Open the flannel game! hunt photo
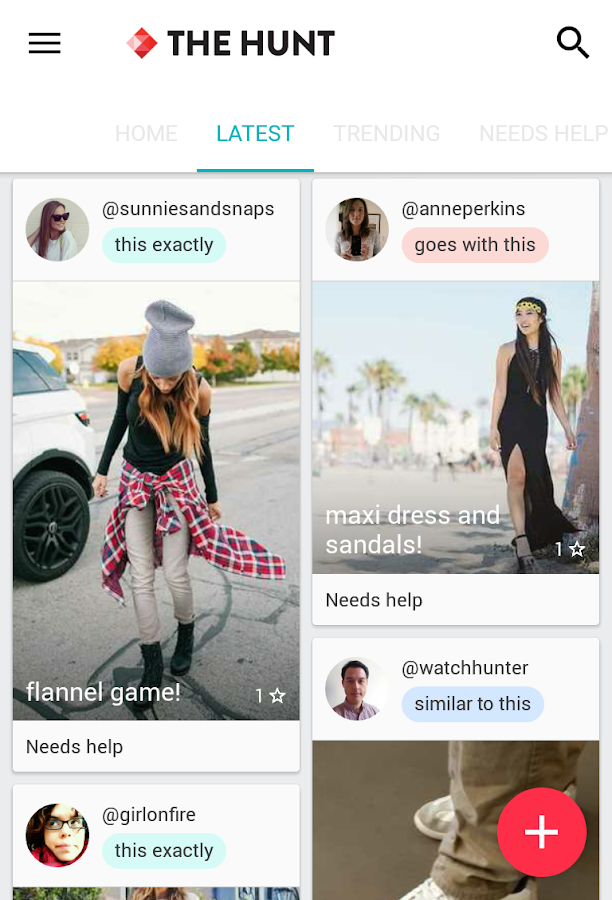This screenshot has width=612, height=900. pos(156,480)
